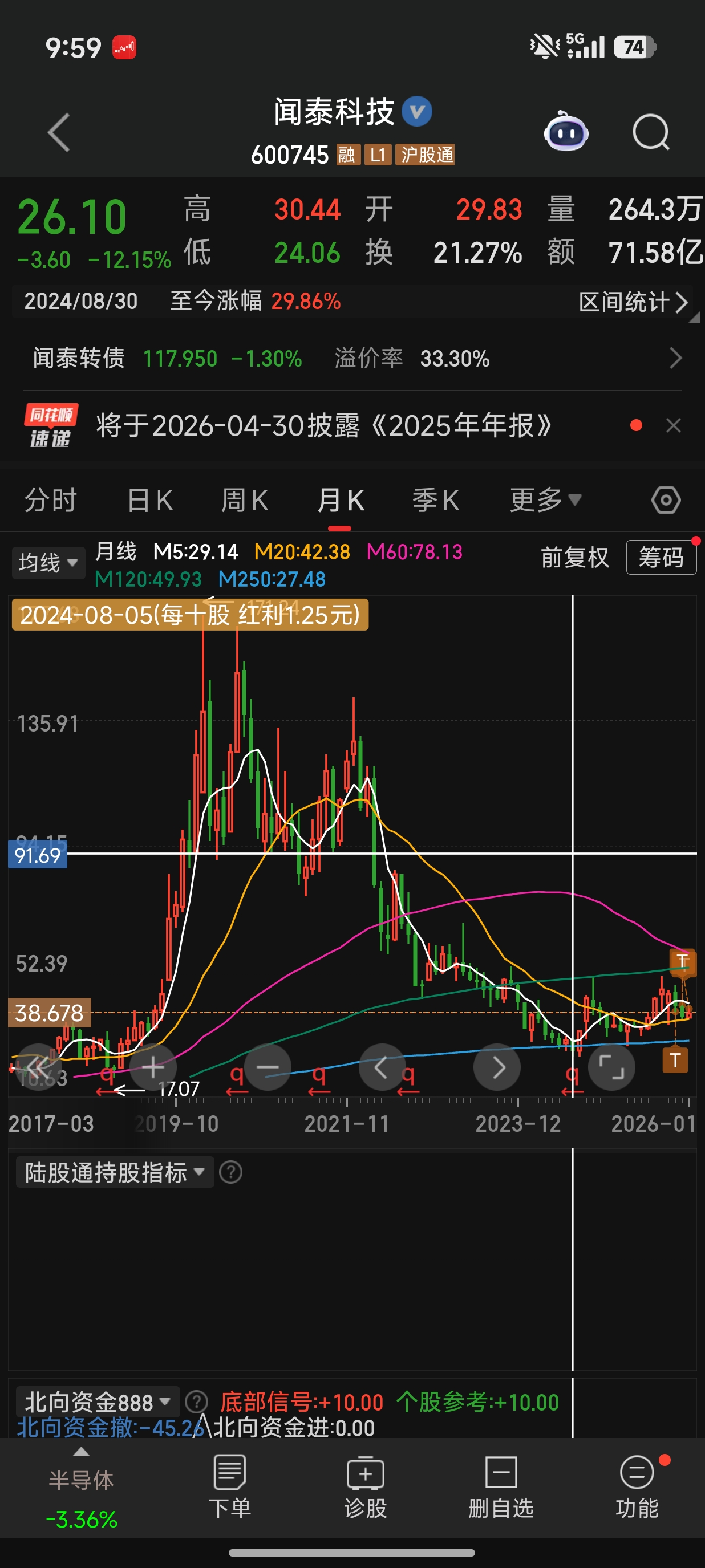Open the 功能 menu
The image size is (705, 1568).
[637, 1486]
